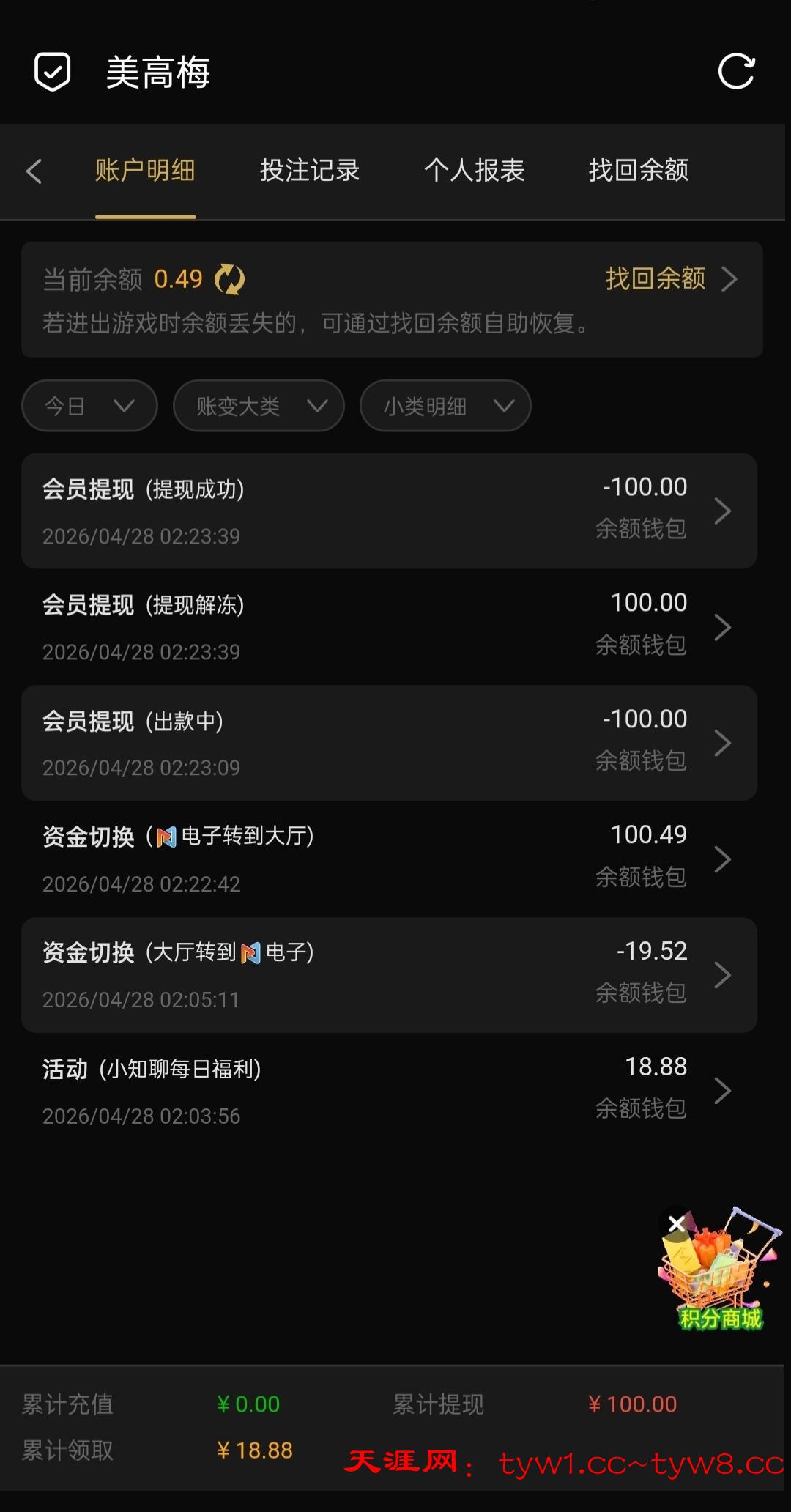The image size is (791, 1512).
Task: Expand the 账变大类 filter dropdown
Action: click(x=259, y=406)
